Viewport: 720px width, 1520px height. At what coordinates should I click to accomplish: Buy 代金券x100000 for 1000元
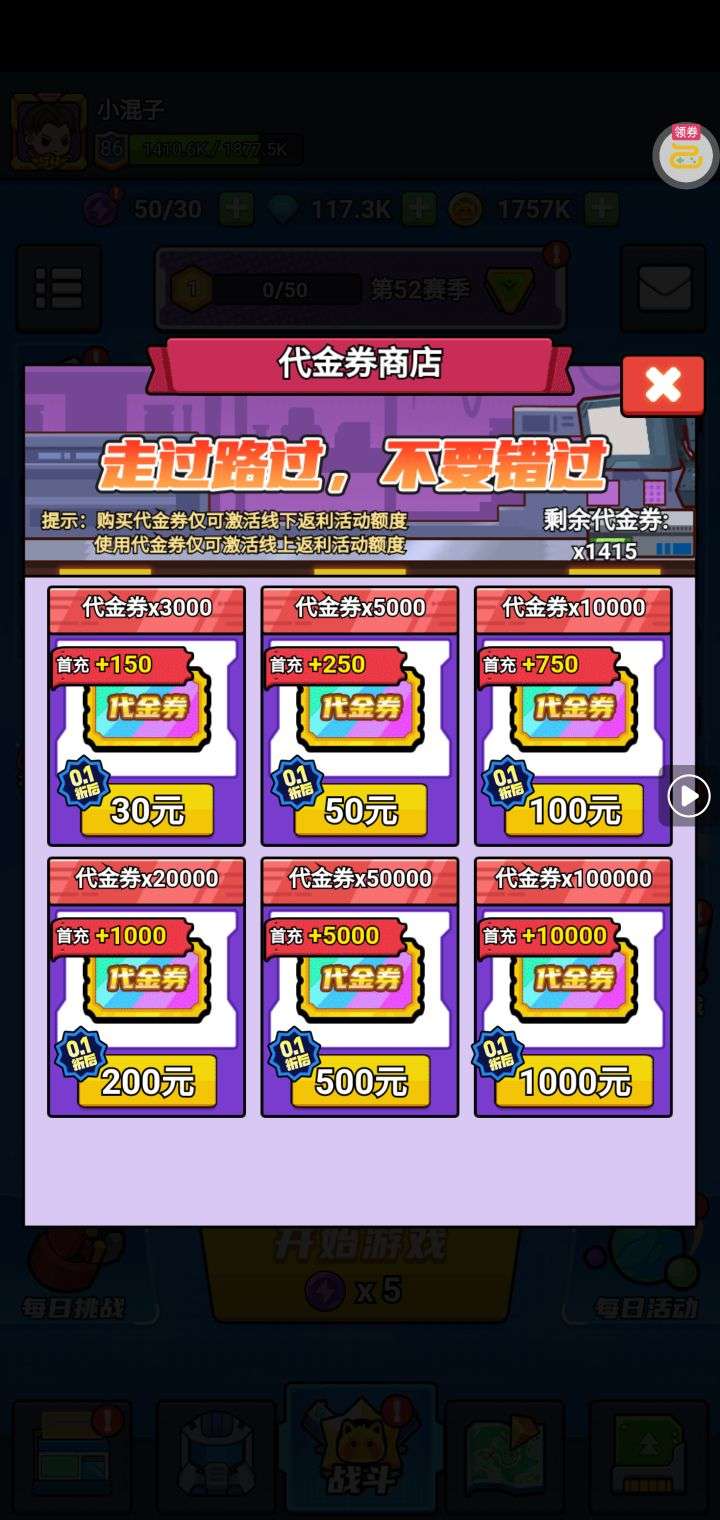coord(574,1081)
